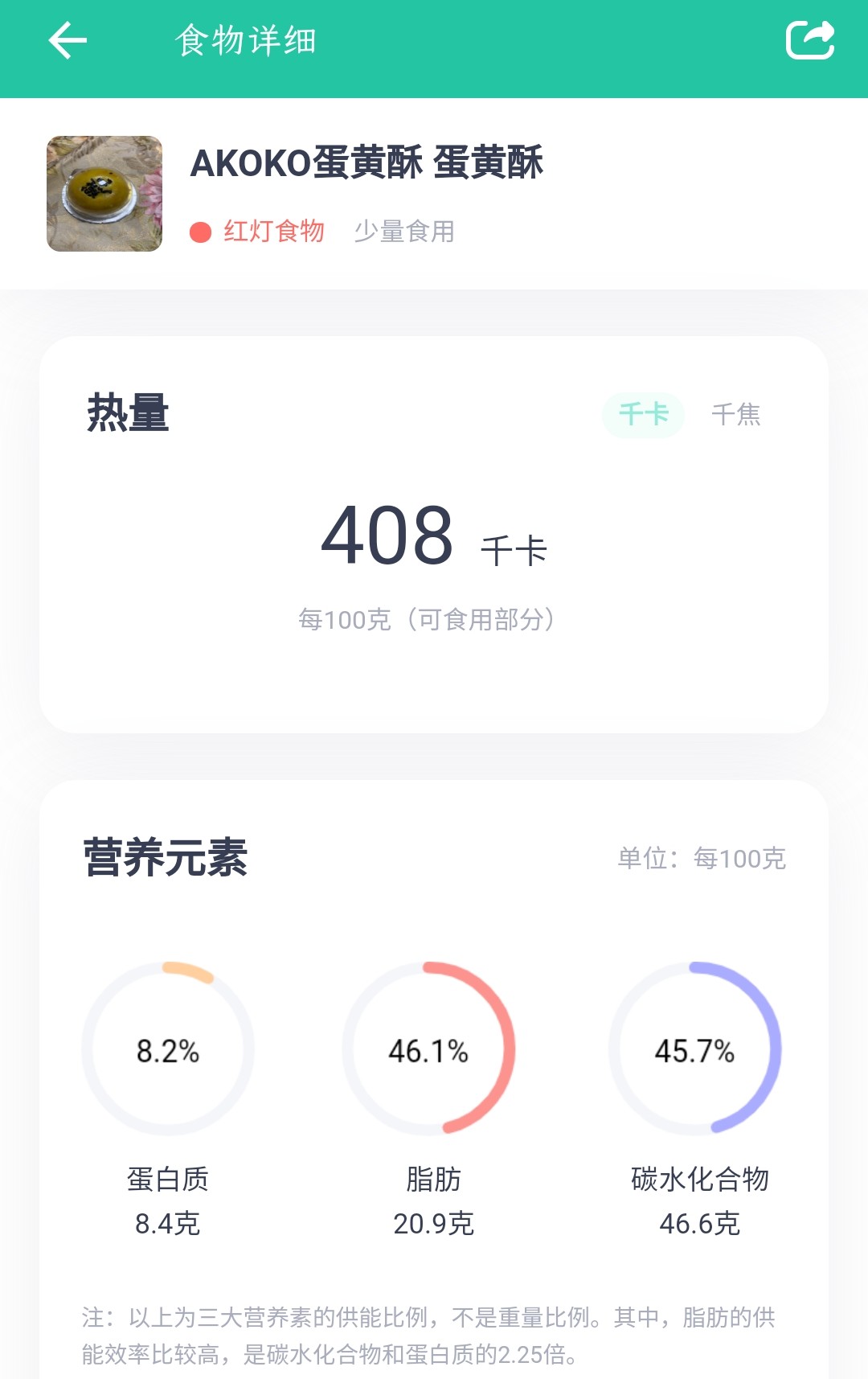Viewport: 868px width, 1379px height.
Task: Select the 千卡 calorie unit
Action: pos(643,414)
